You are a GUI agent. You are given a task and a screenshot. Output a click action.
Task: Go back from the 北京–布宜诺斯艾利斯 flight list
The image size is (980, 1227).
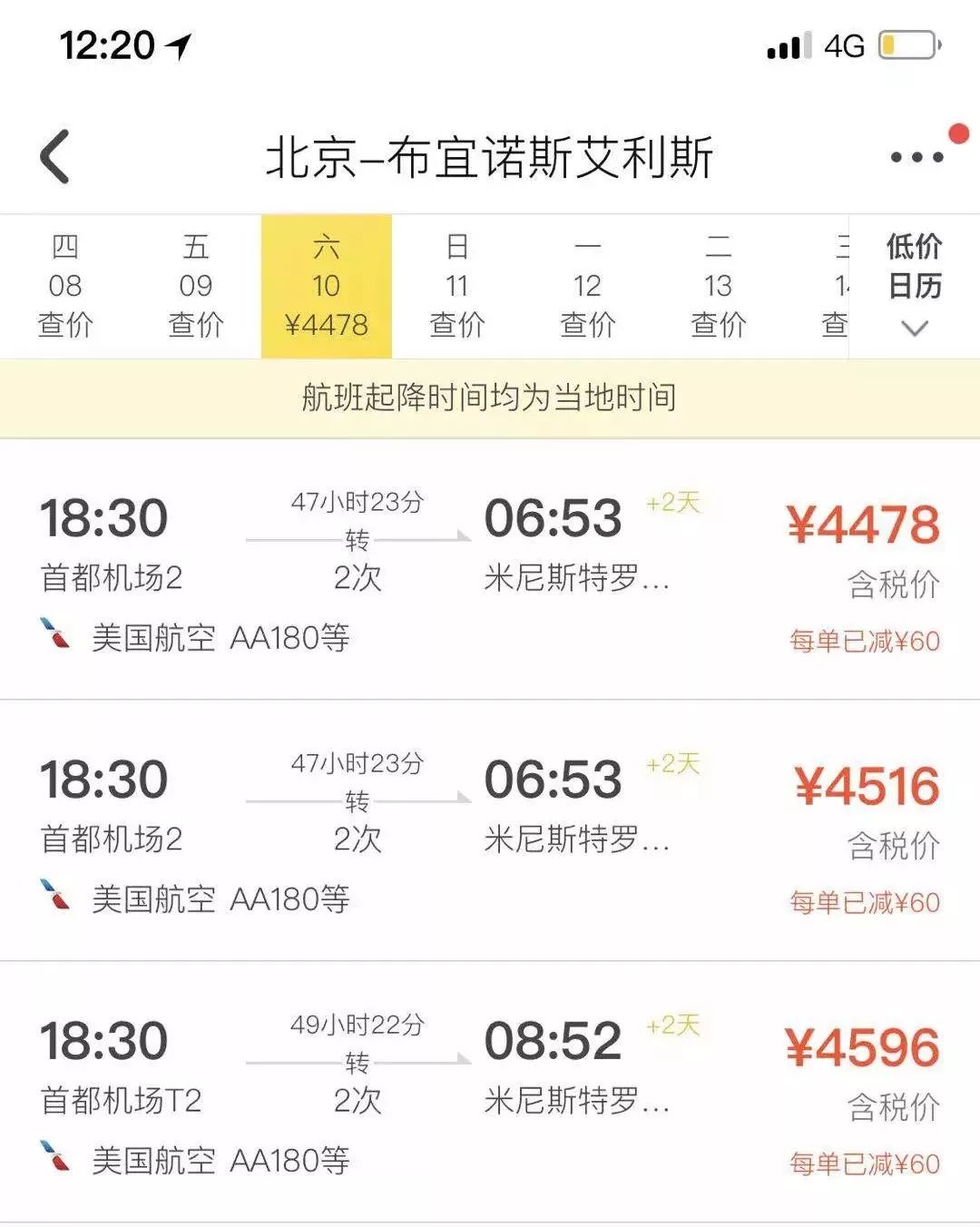55,156
